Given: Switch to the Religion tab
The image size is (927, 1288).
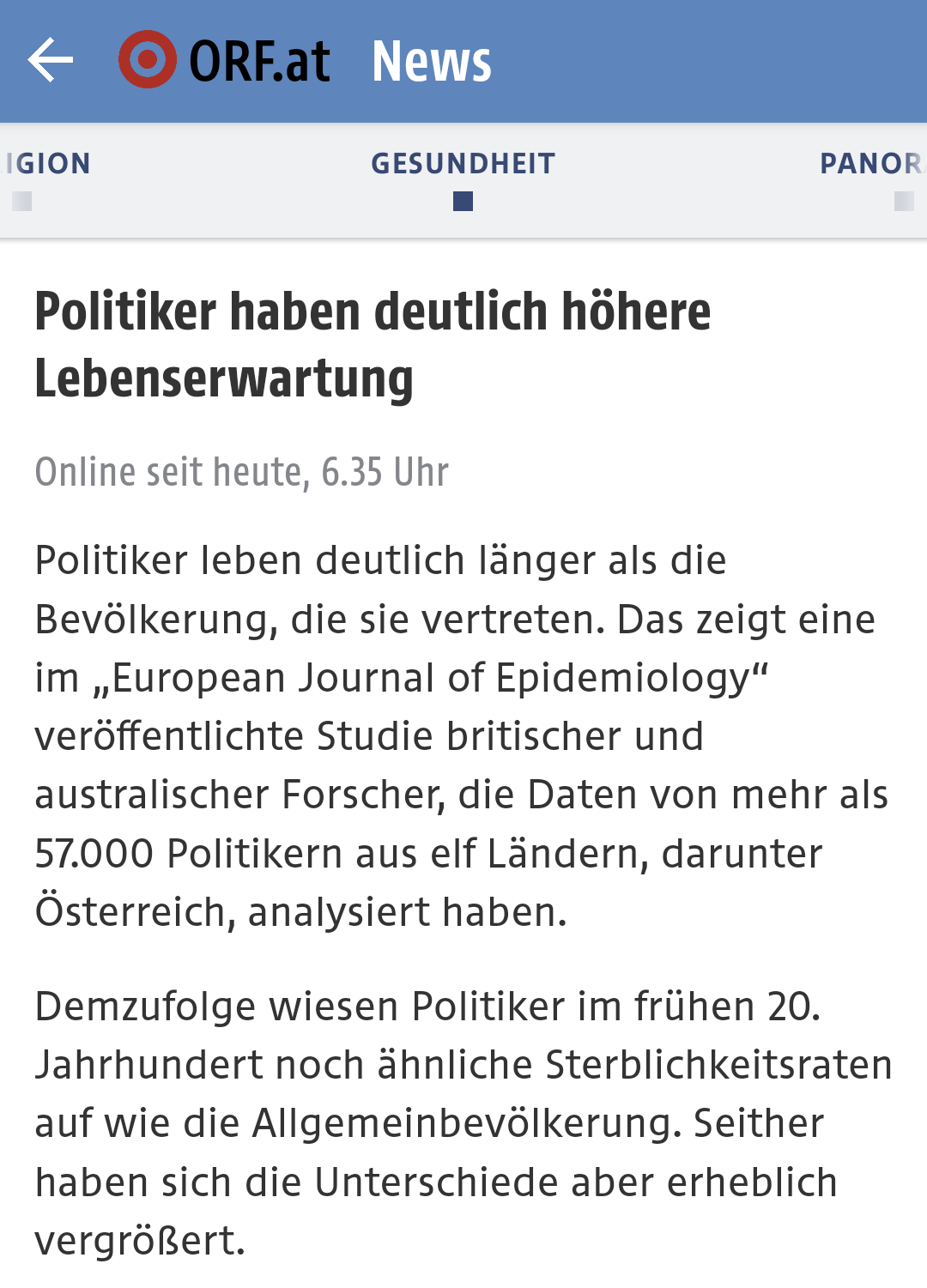Looking at the screenshot, I should 46,163.
